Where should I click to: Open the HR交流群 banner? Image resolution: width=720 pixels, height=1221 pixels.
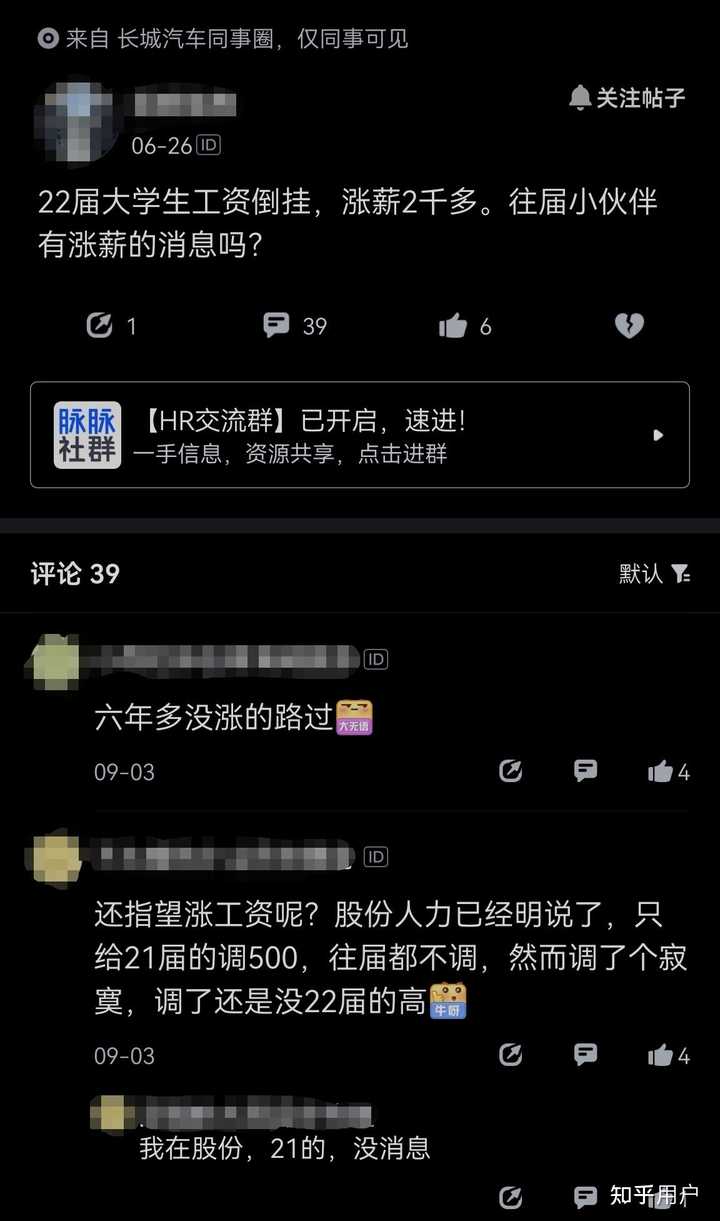[360, 435]
